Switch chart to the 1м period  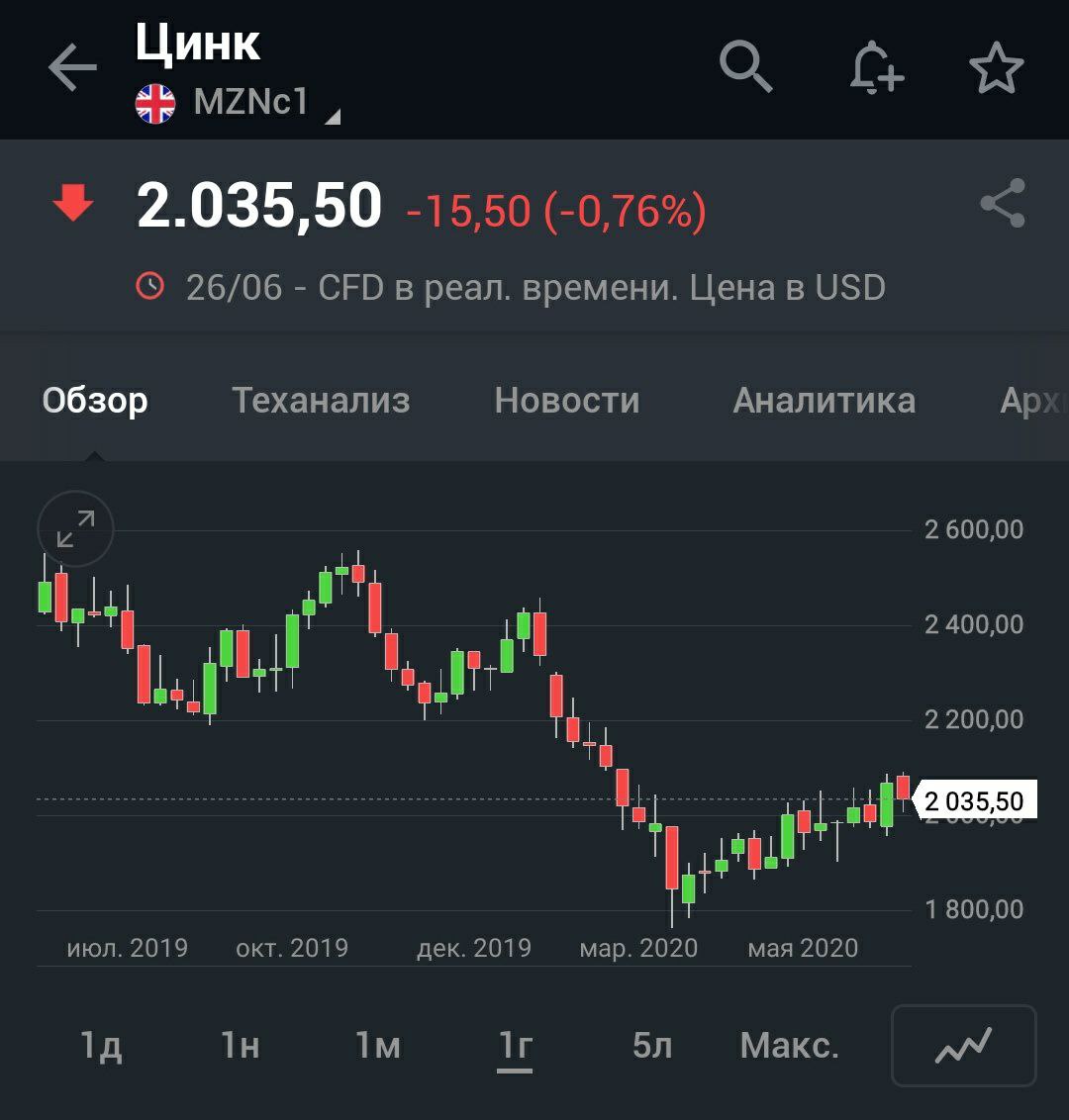(x=378, y=1046)
